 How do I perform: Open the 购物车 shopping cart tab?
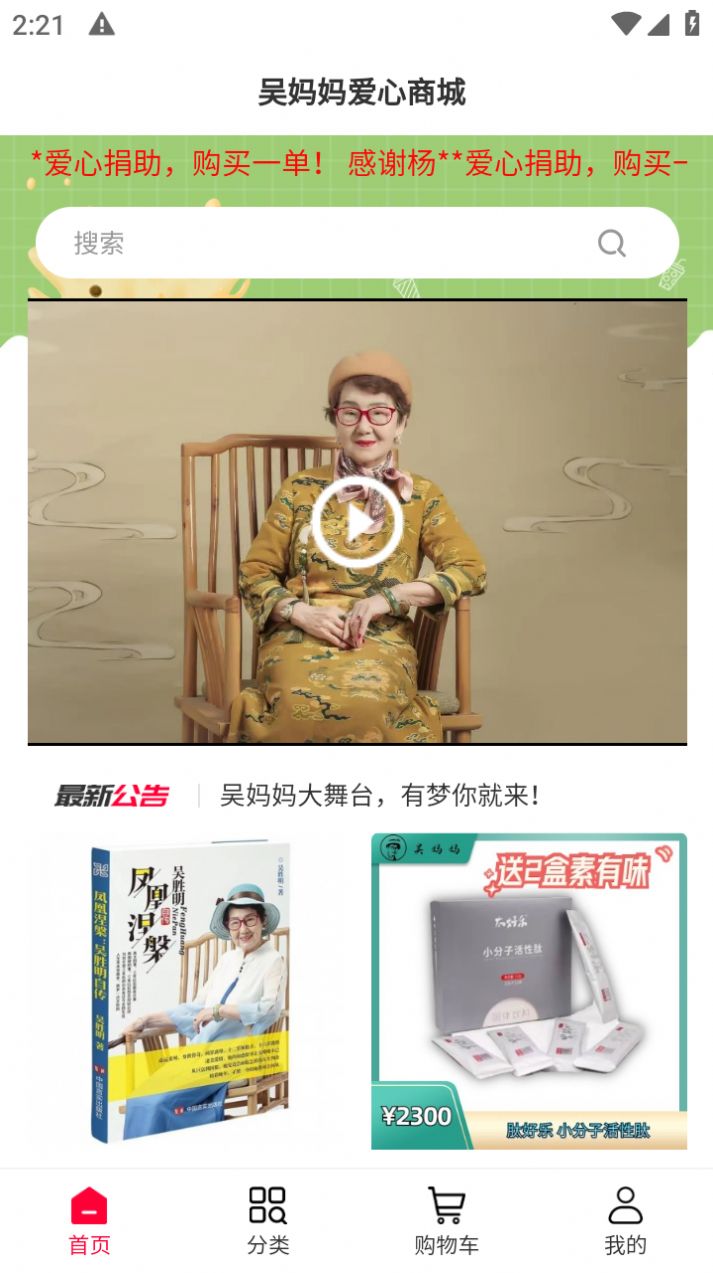[x=446, y=1220]
